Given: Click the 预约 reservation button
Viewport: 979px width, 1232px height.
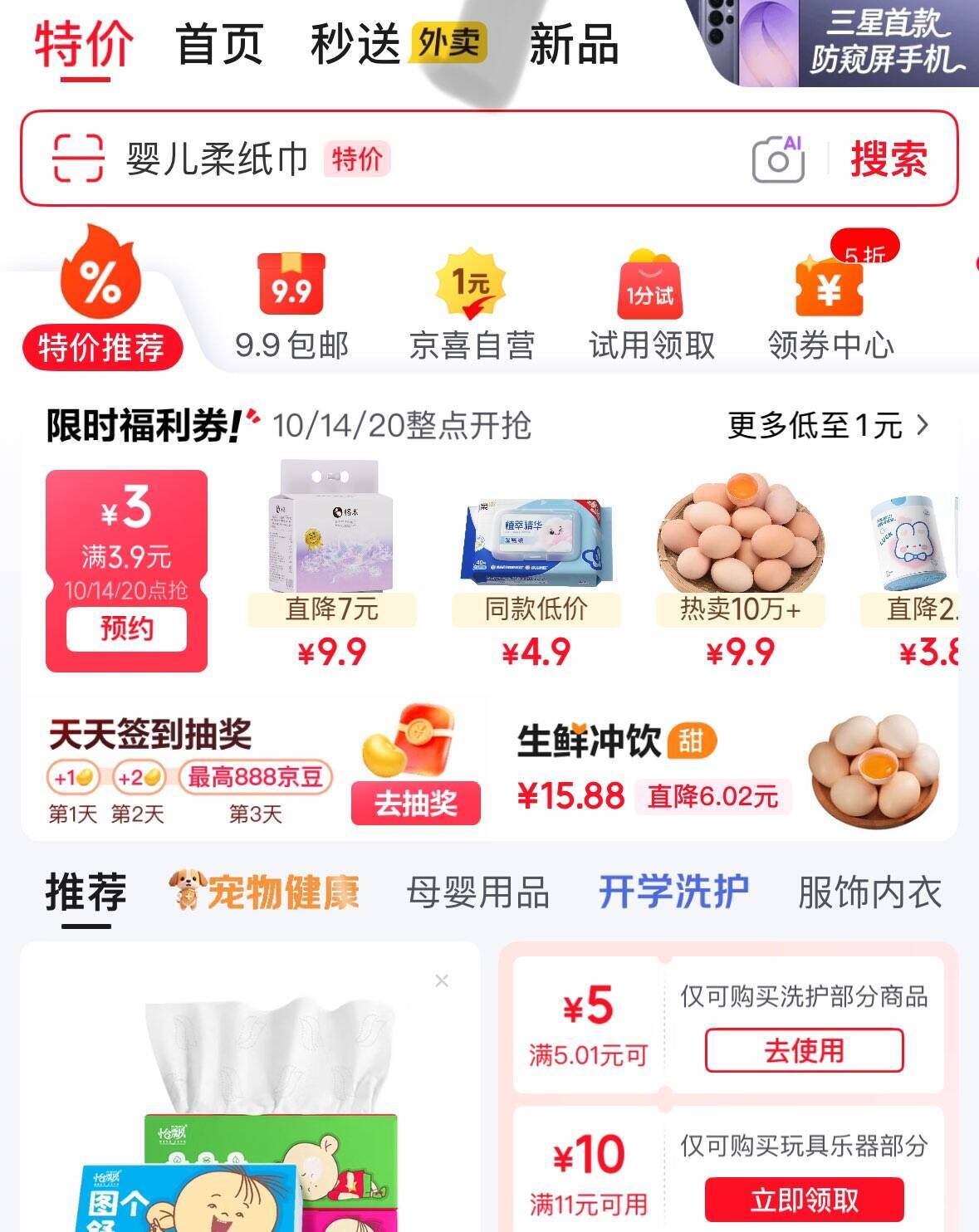Looking at the screenshot, I should click(x=126, y=628).
